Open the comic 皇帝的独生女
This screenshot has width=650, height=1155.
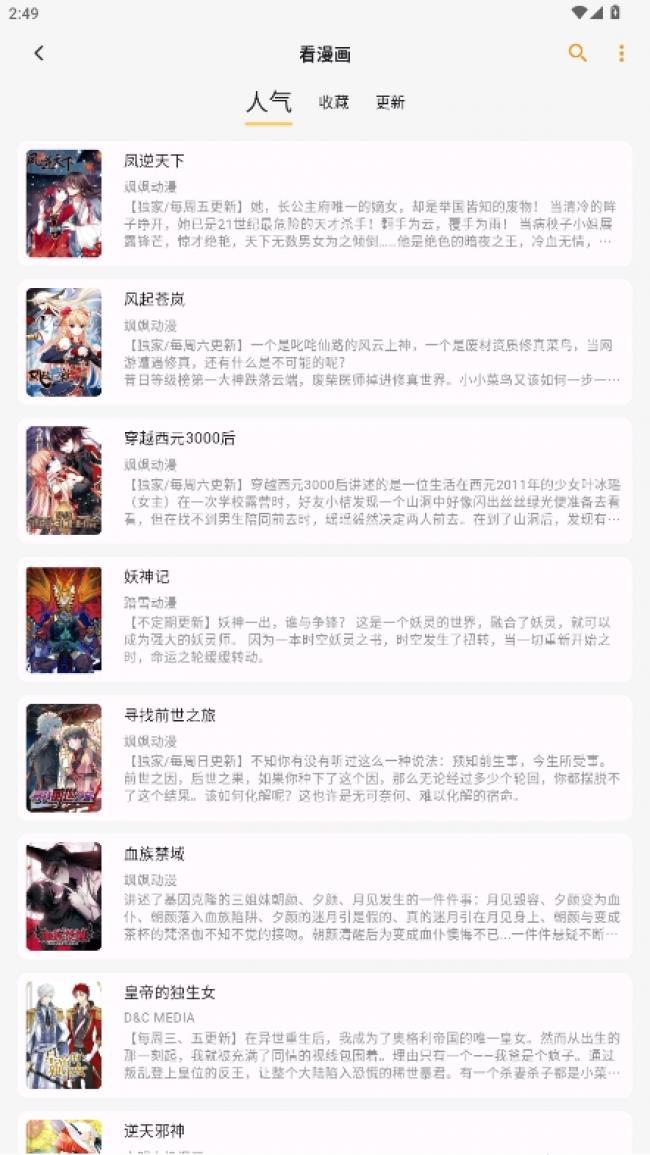(324, 1035)
